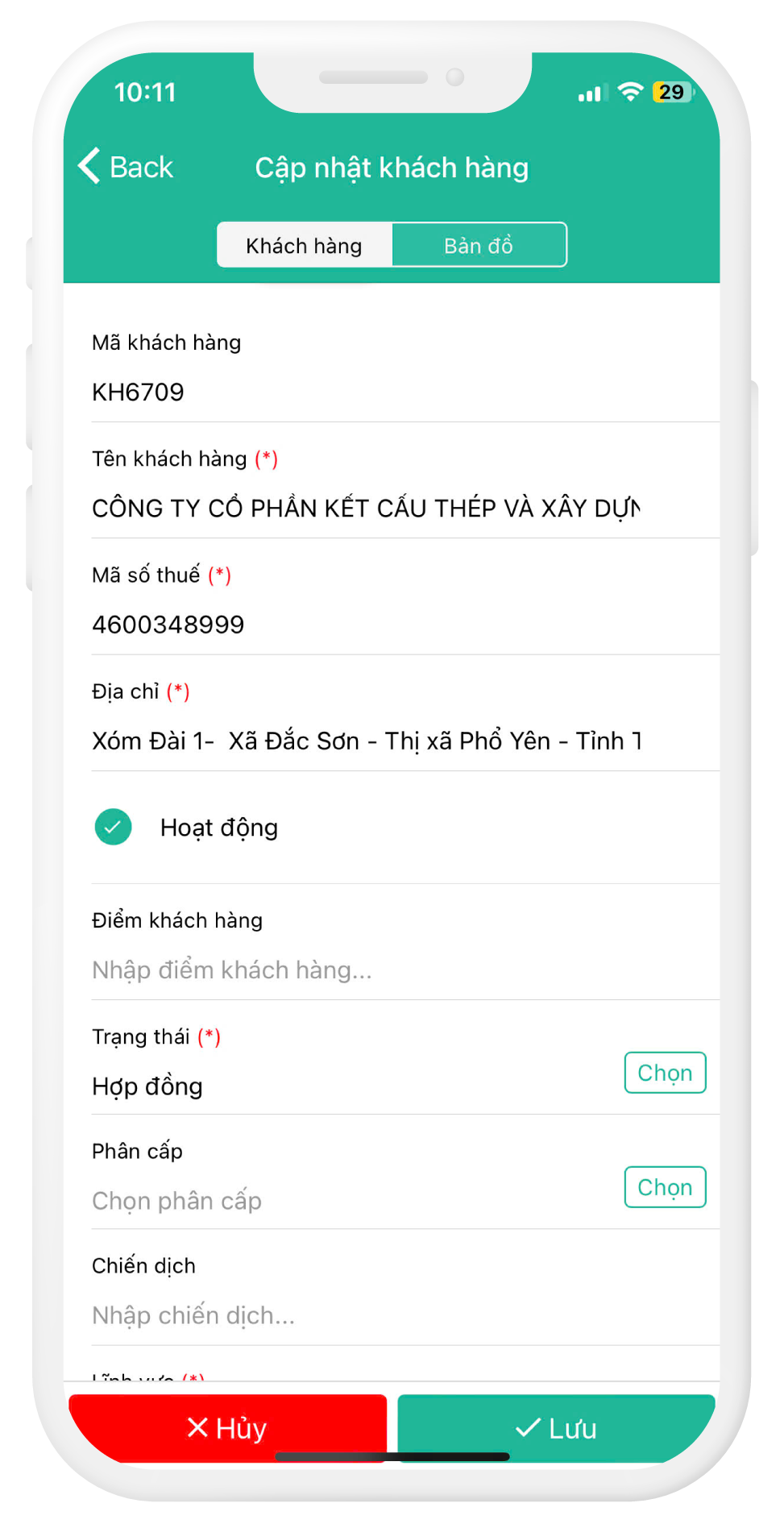Switch to the Khách hàng tab
Viewport: 784px width, 1524px height.
click(305, 245)
